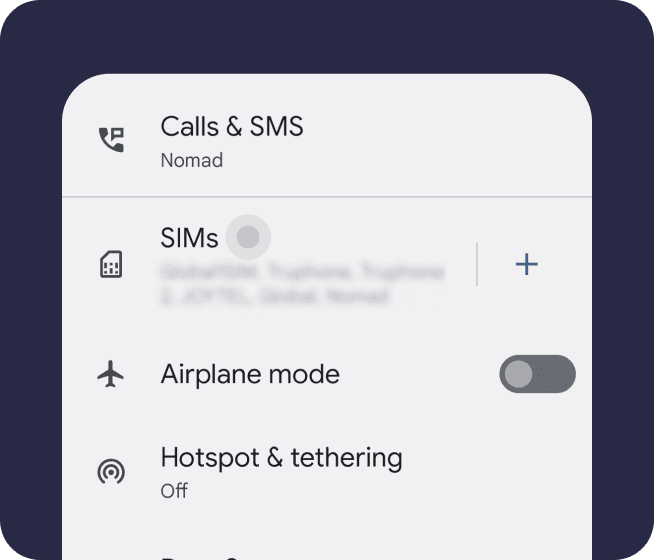
Task: Open Calls & SMS settings
Action: 232,141
